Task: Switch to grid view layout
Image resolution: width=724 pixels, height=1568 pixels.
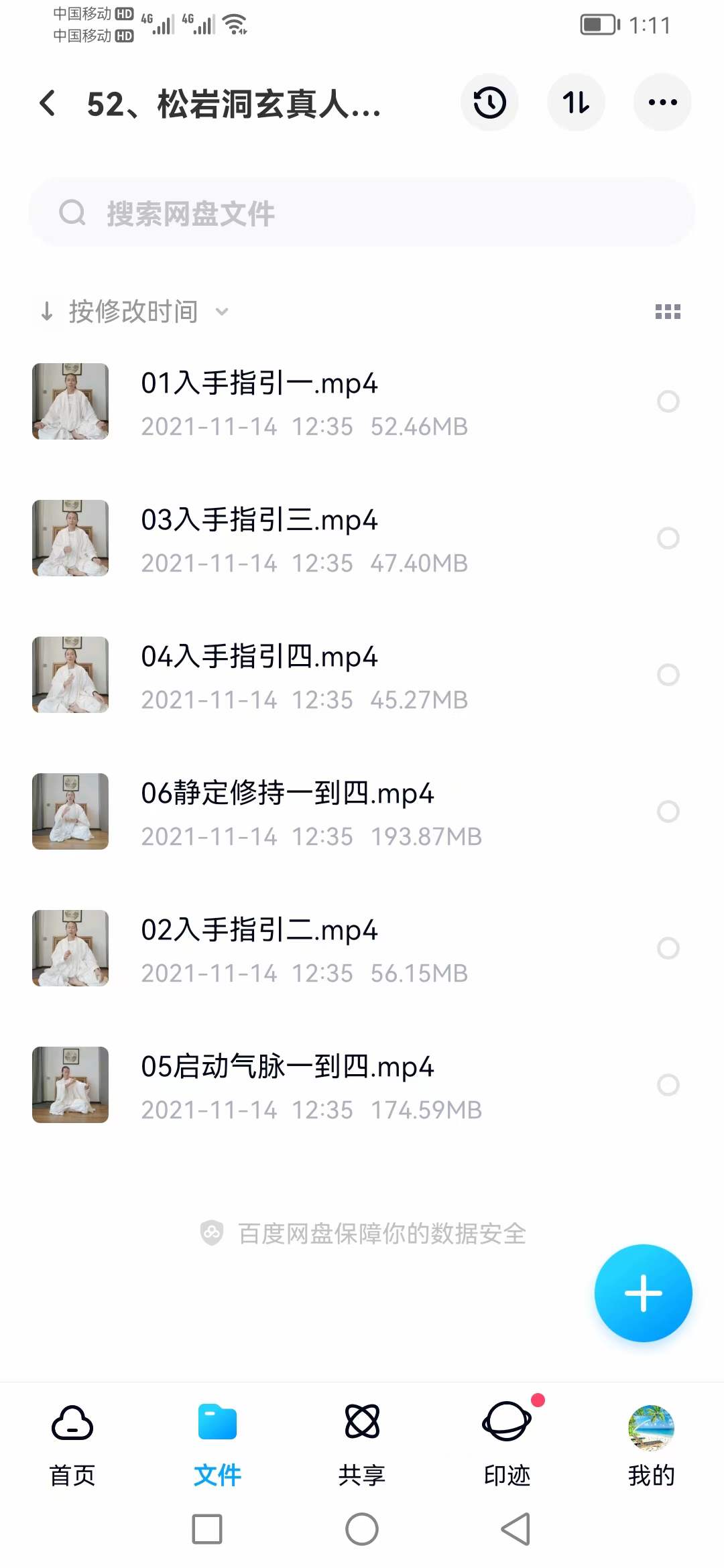Action: pyautogui.click(x=668, y=312)
